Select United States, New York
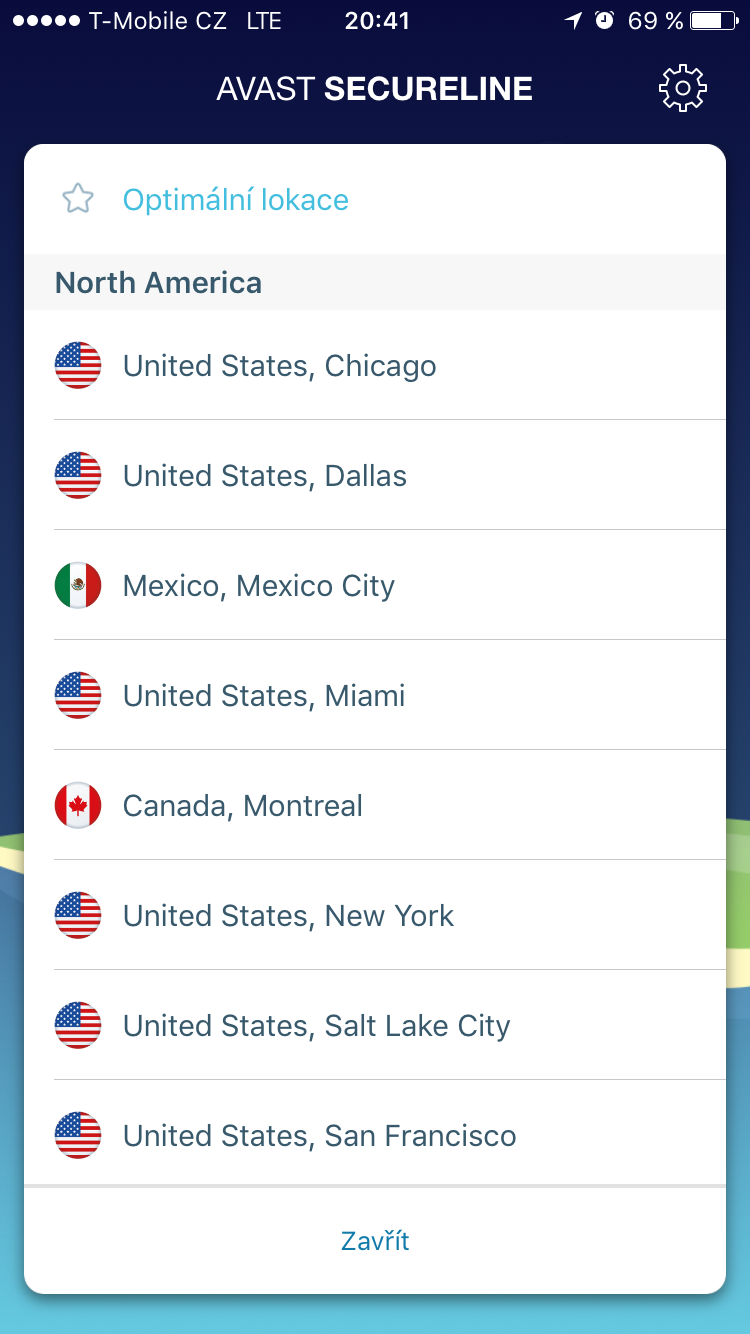 tap(288, 916)
